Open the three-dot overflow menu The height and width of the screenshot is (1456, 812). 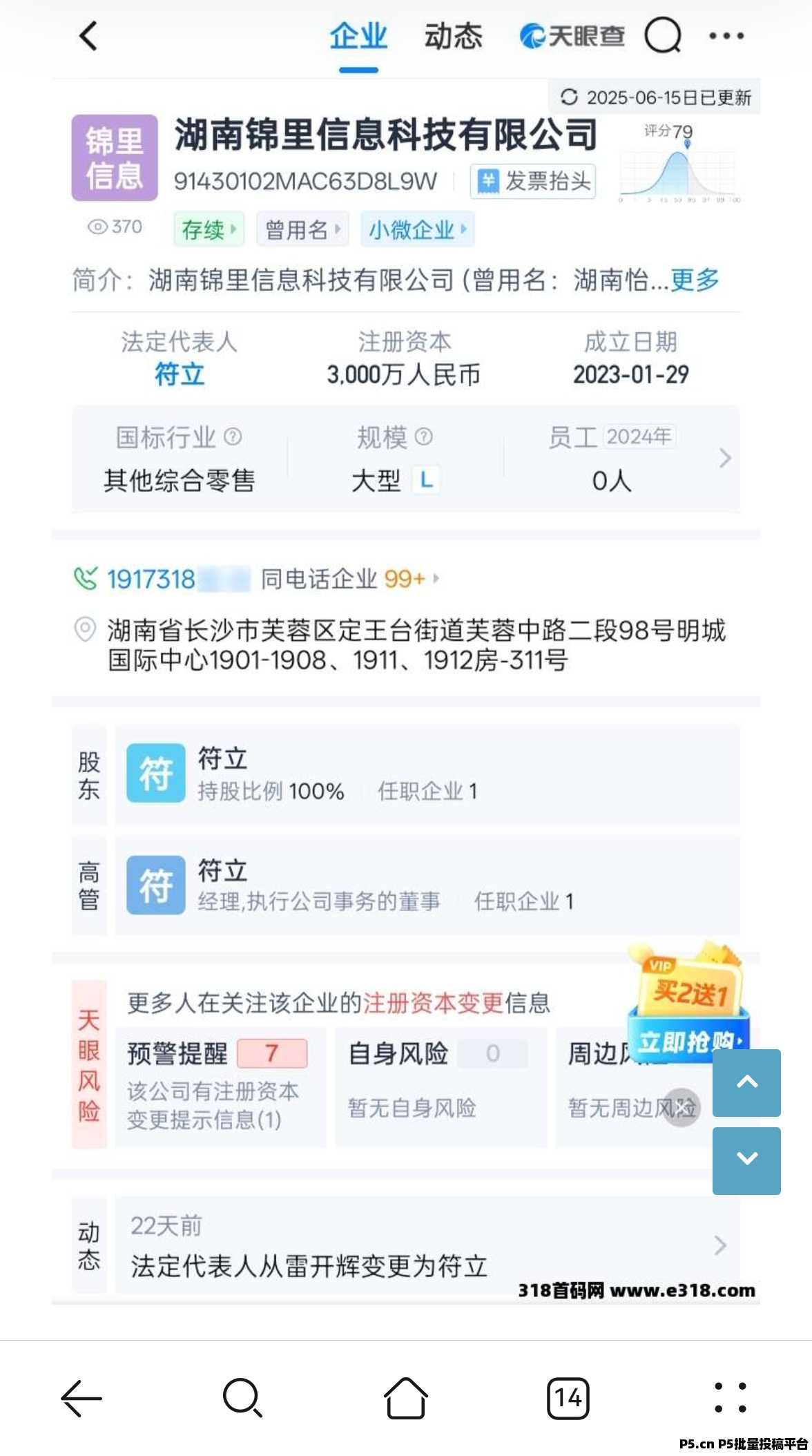pyautogui.click(x=726, y=36)
